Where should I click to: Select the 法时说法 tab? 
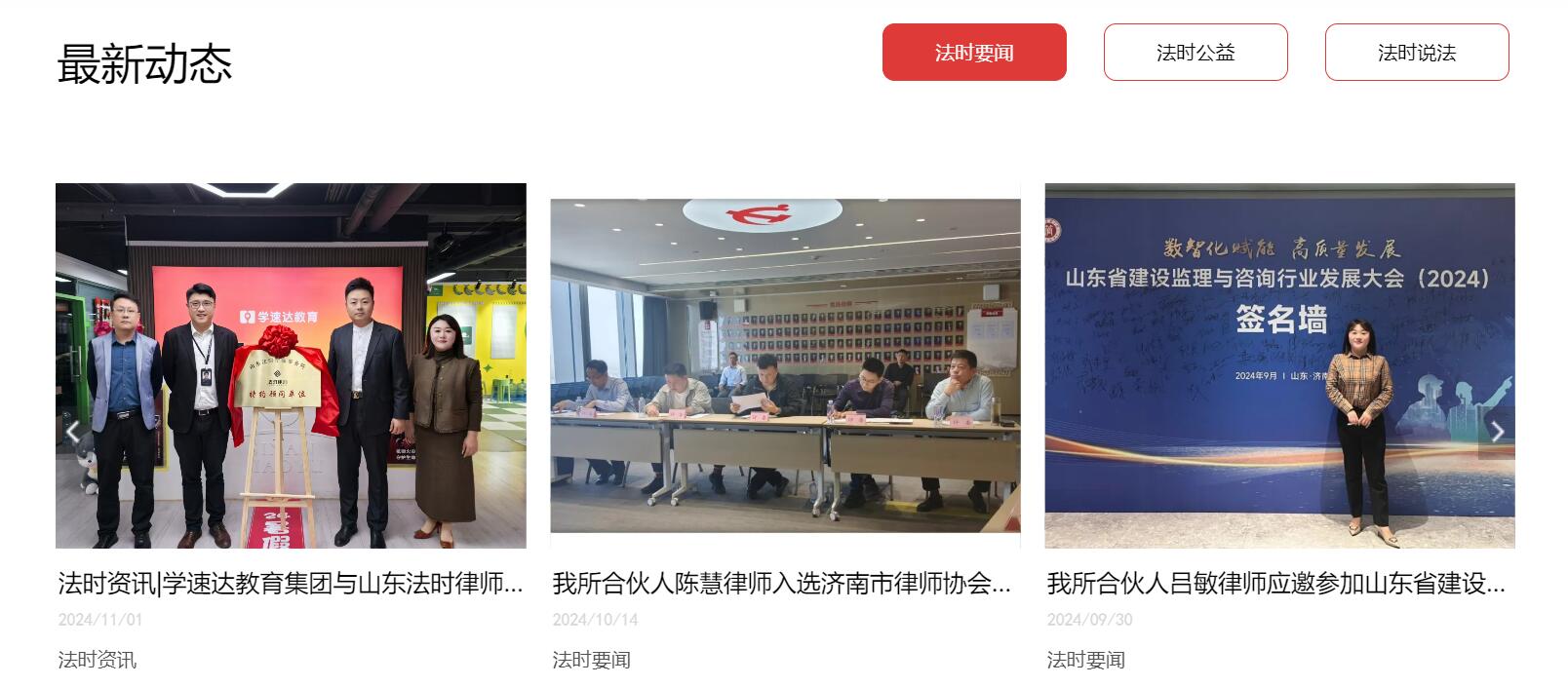coord(1416,53)
